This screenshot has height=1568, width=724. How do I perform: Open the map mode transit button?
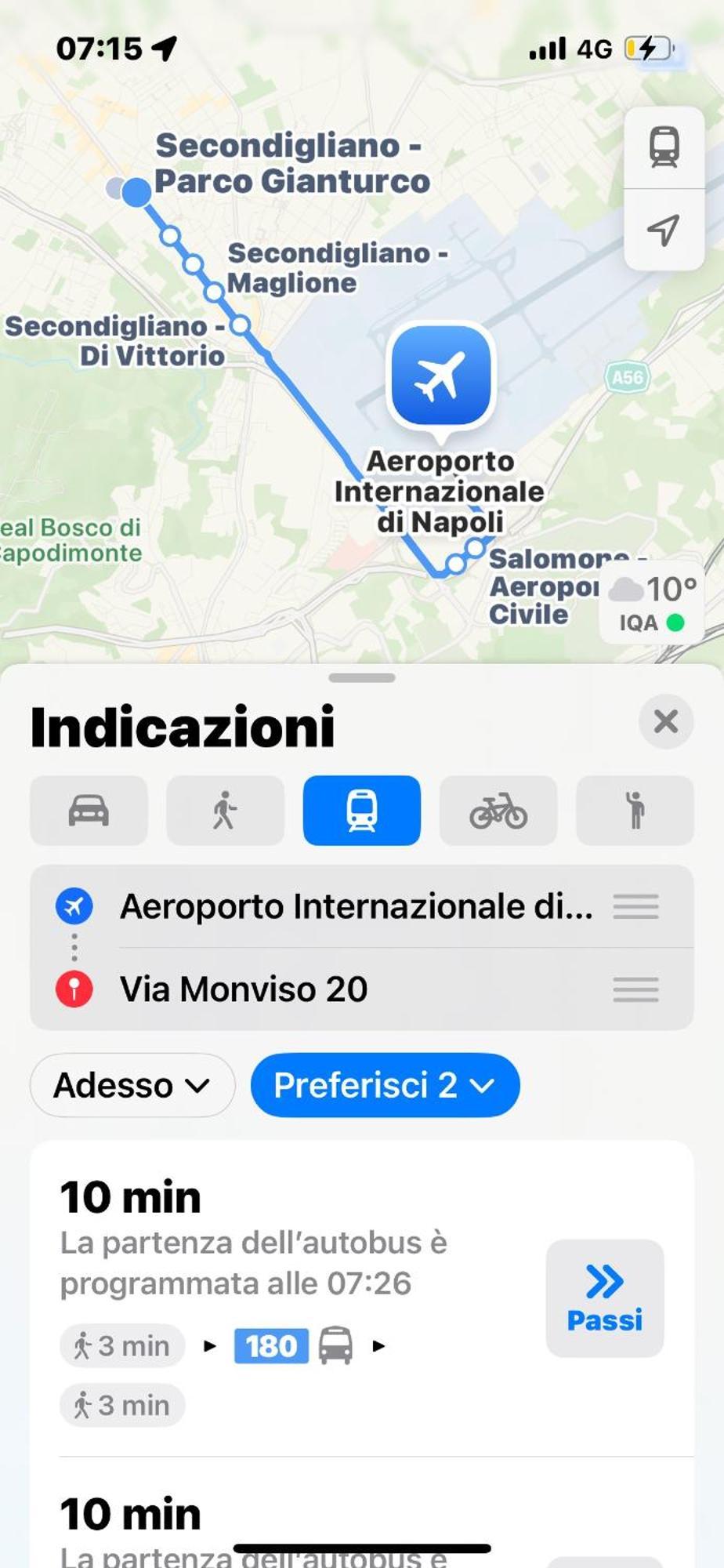tap(664, 147)
